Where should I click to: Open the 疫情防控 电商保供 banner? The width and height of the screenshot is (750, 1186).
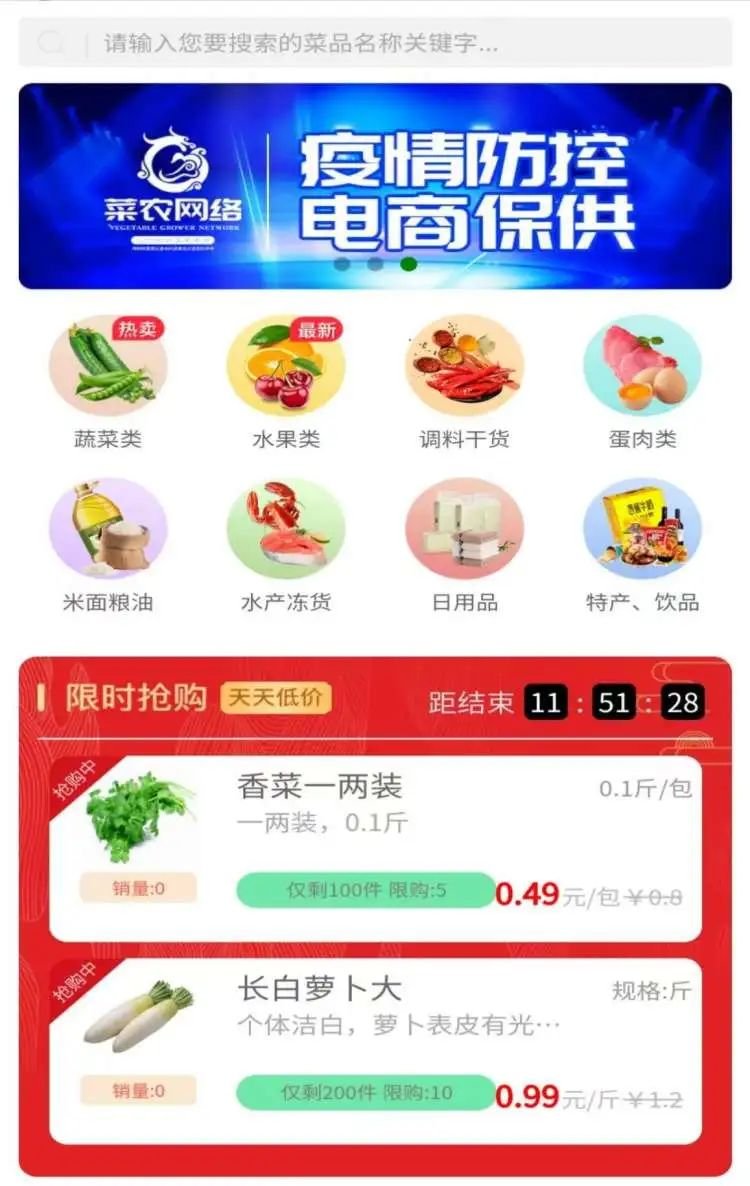tap(375, 186)
